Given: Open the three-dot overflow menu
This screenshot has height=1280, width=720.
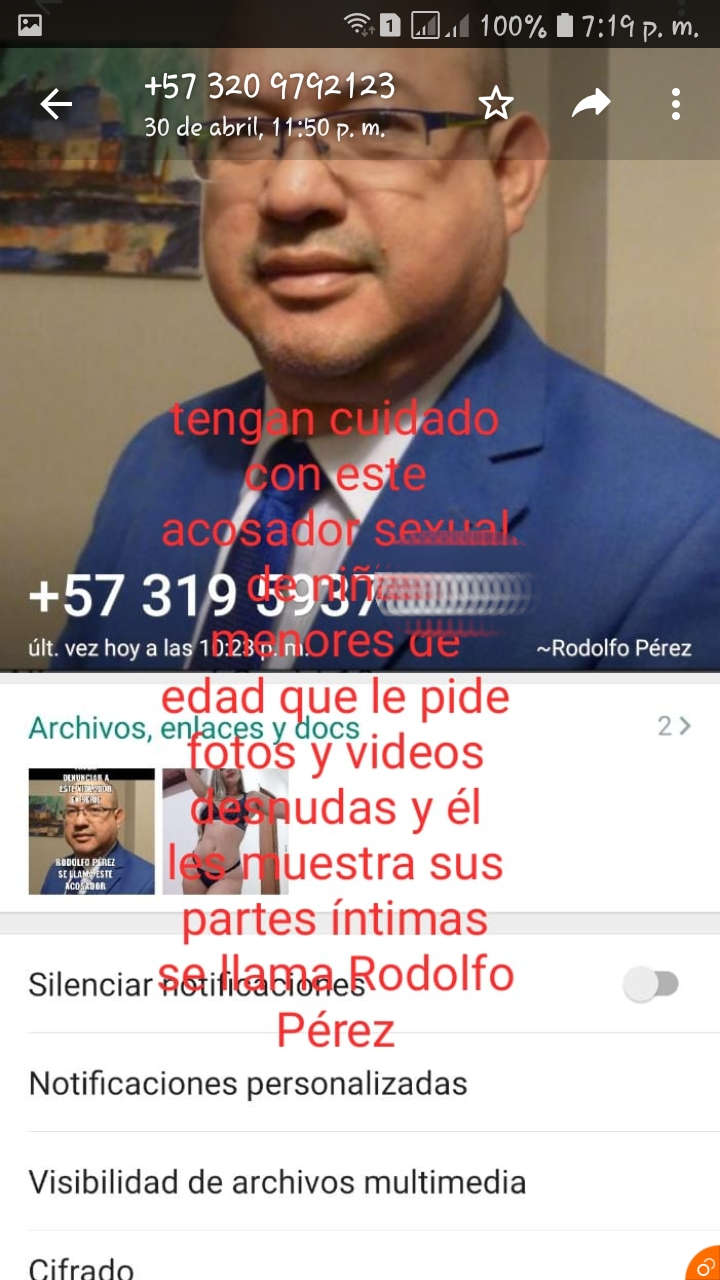Looking at the screenshot, I should coord(676,103).
